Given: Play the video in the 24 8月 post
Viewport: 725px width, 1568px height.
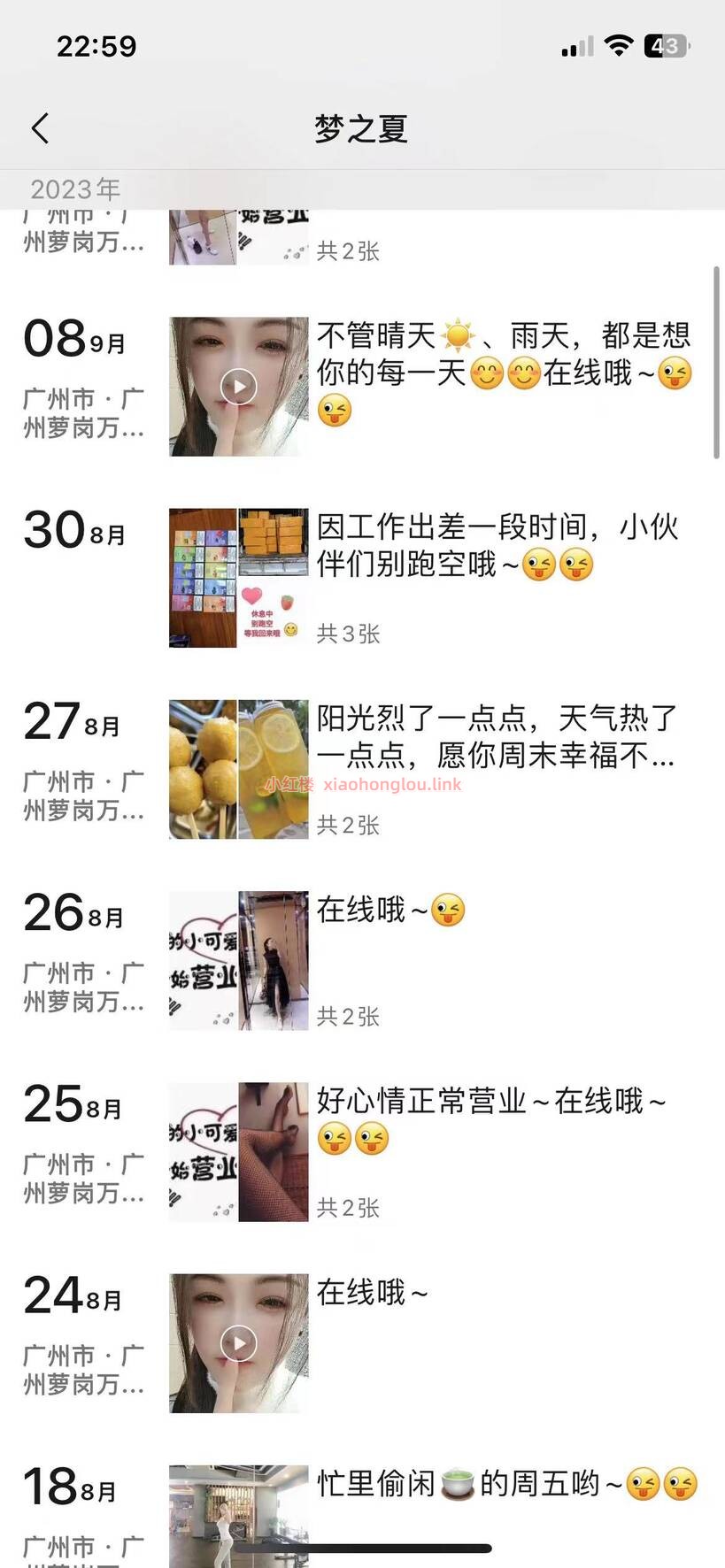Looking at the screenshot, I should (238, 1343).
